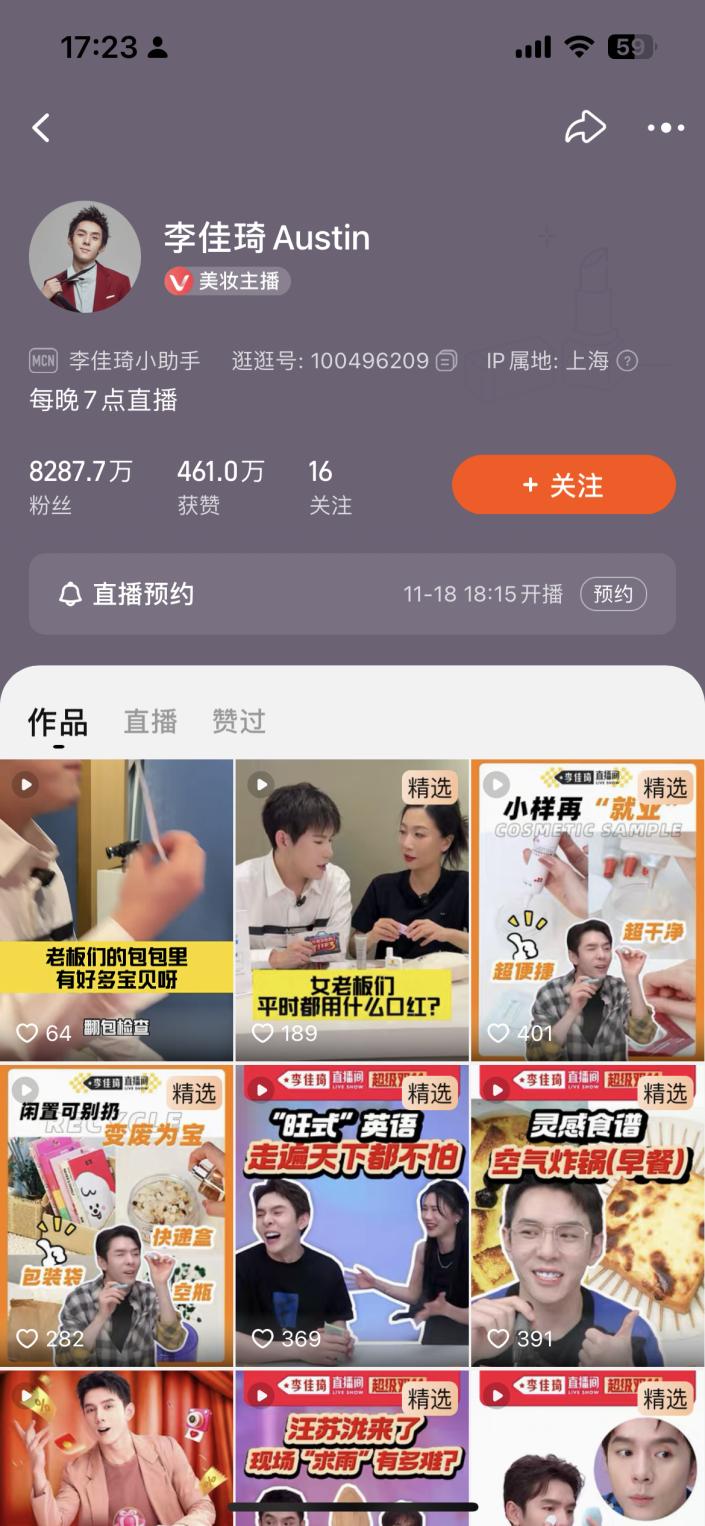Open the 闲置可别扔变废为宝 video
Image resolution: width=705 pixels, height=1526 pixels.
(116, 1215)
